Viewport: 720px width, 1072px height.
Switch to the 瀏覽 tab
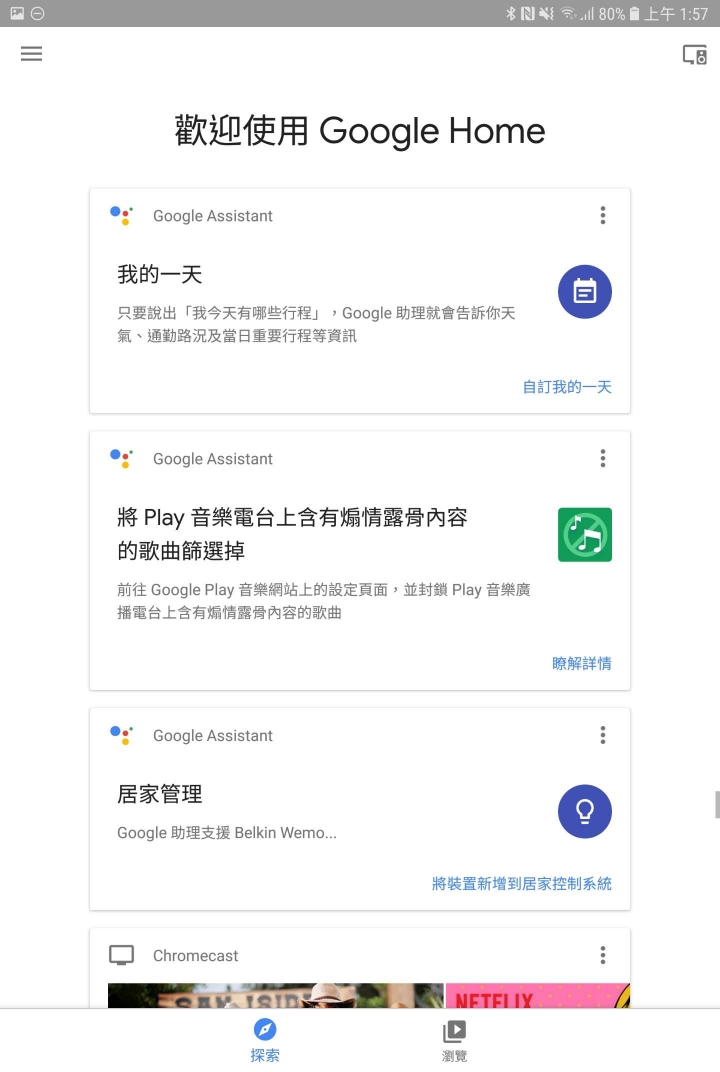[454, 1039]
